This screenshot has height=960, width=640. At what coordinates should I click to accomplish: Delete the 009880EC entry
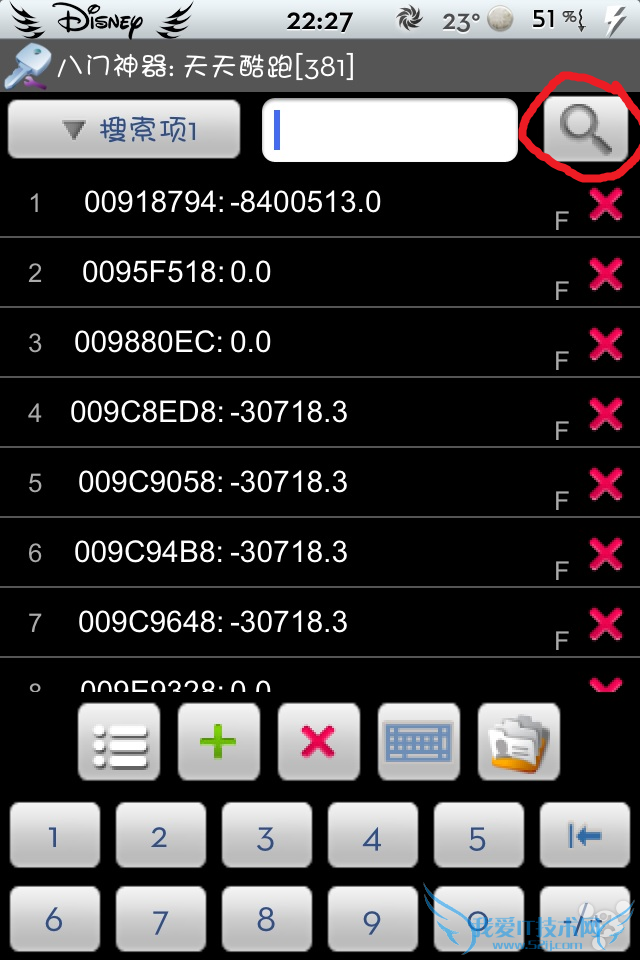[606, 344]
